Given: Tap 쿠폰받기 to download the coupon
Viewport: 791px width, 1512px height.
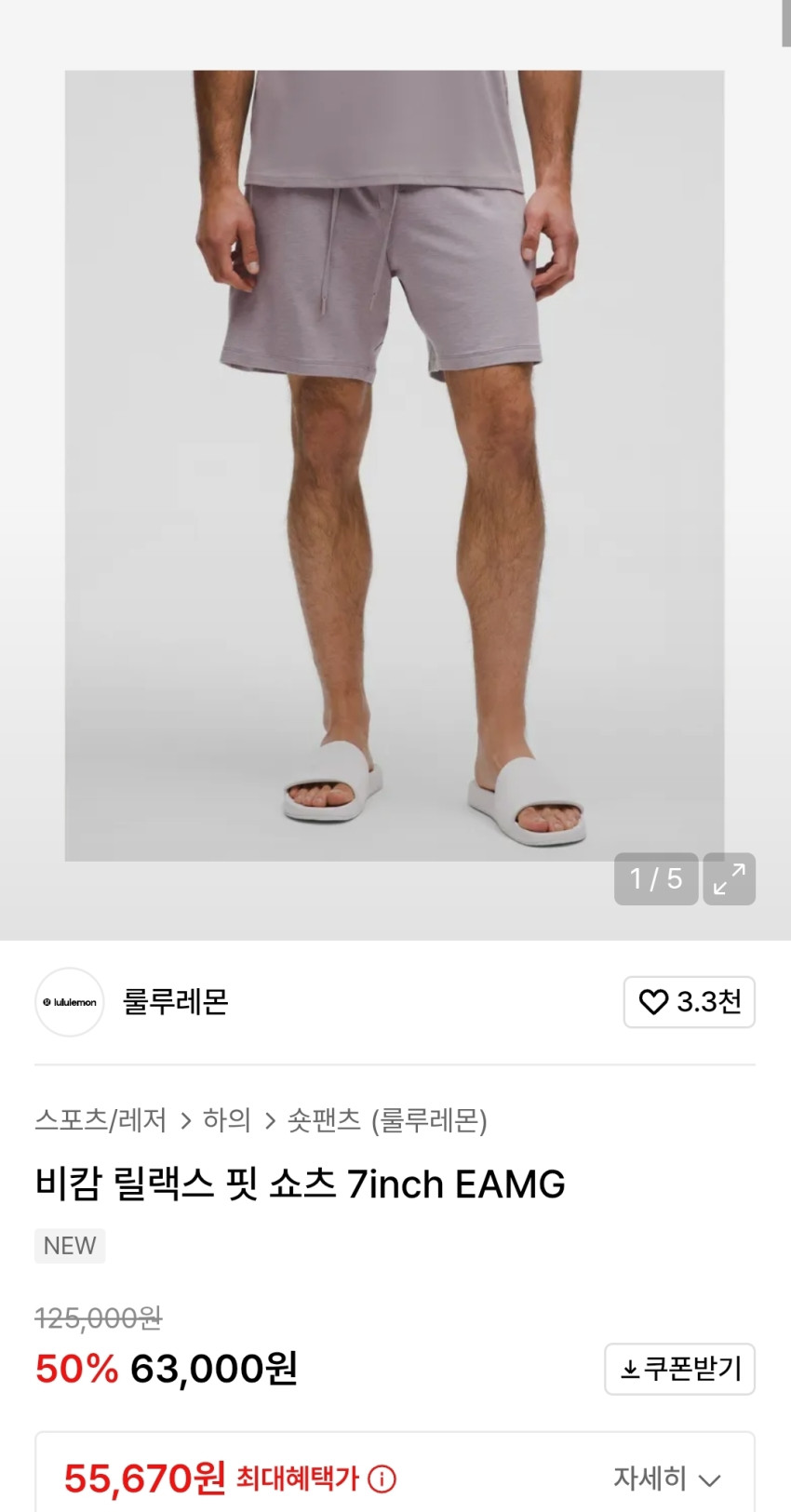Looking at the screenshot, I should tap(679, 1369).
